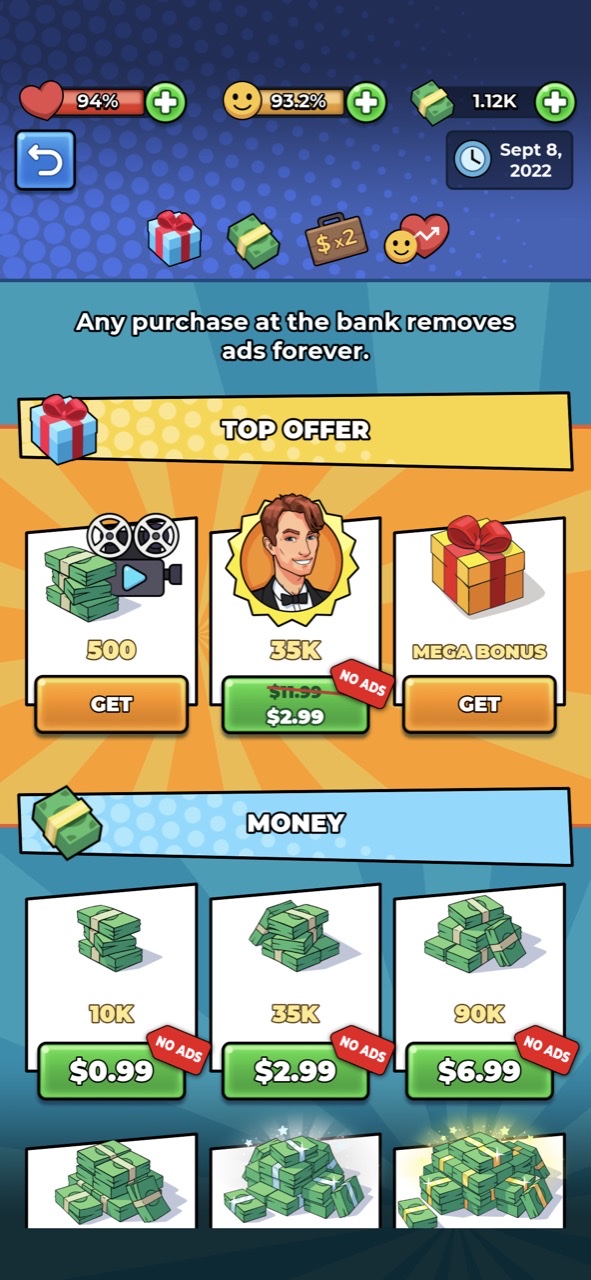This screenshot has width=591, height=1280.
Task: Jump to the gift box offers section
Action: tap(175, 238)
